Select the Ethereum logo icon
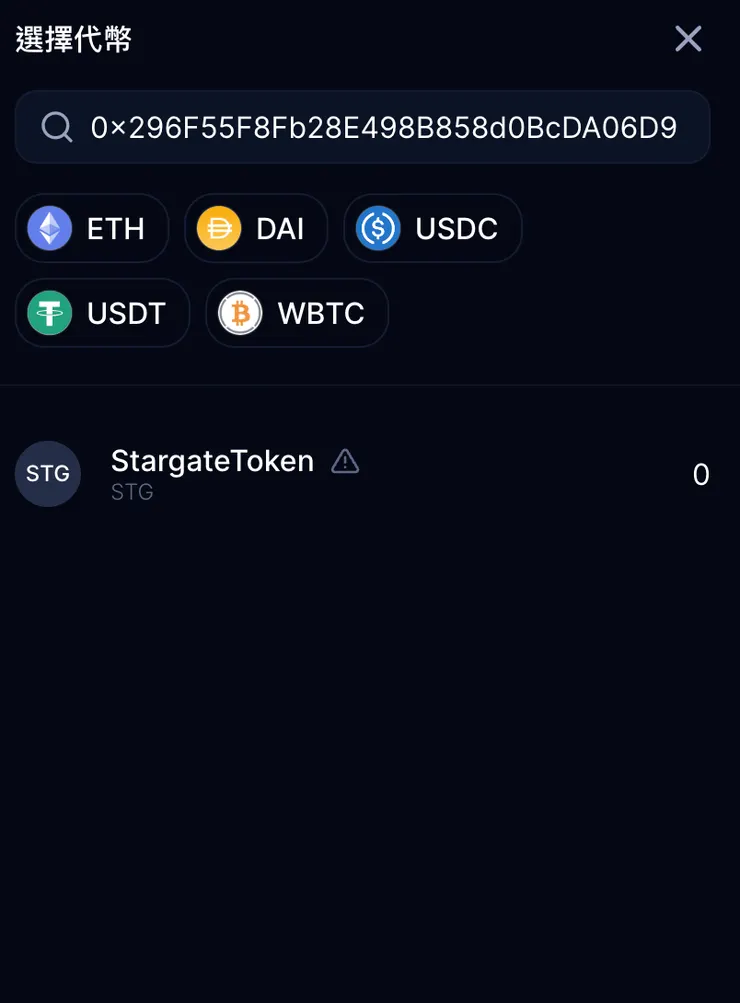This screenshot has width=740, height=1003. [x=47, y=228]
